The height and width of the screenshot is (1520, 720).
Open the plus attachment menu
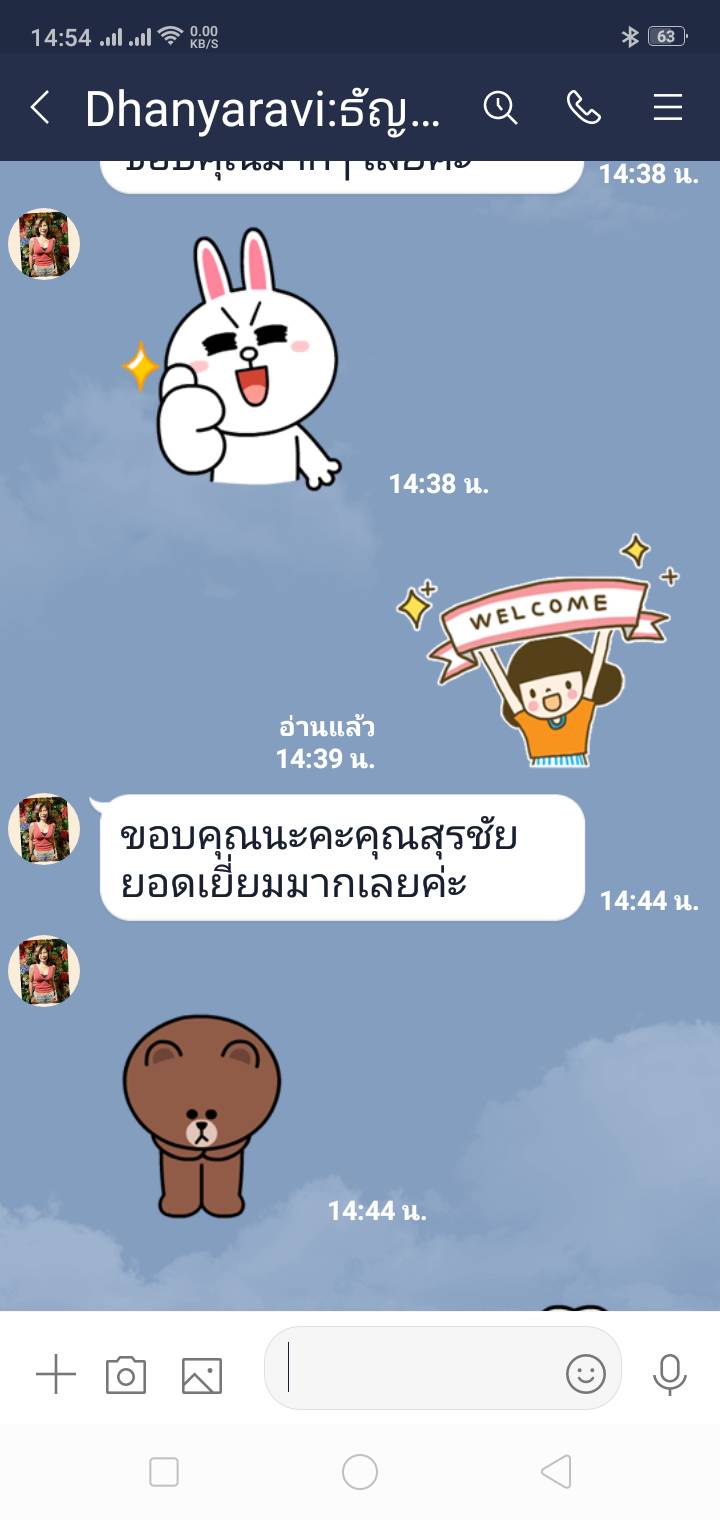pos(56,1375)
